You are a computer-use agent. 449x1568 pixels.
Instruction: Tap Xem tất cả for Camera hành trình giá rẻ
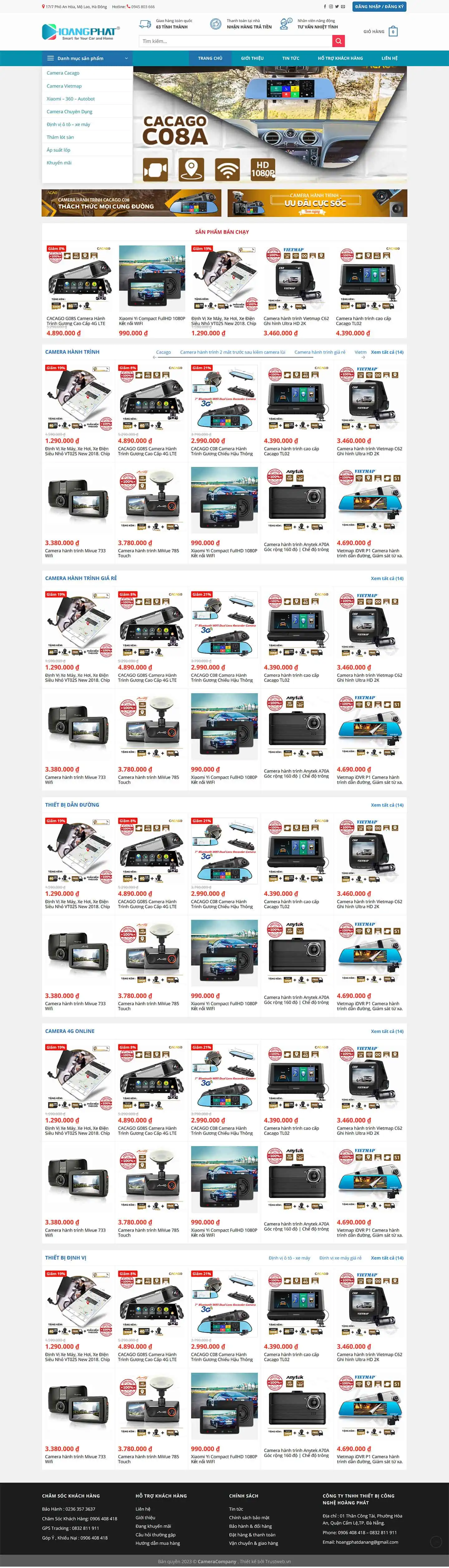(x=387, y=578)
